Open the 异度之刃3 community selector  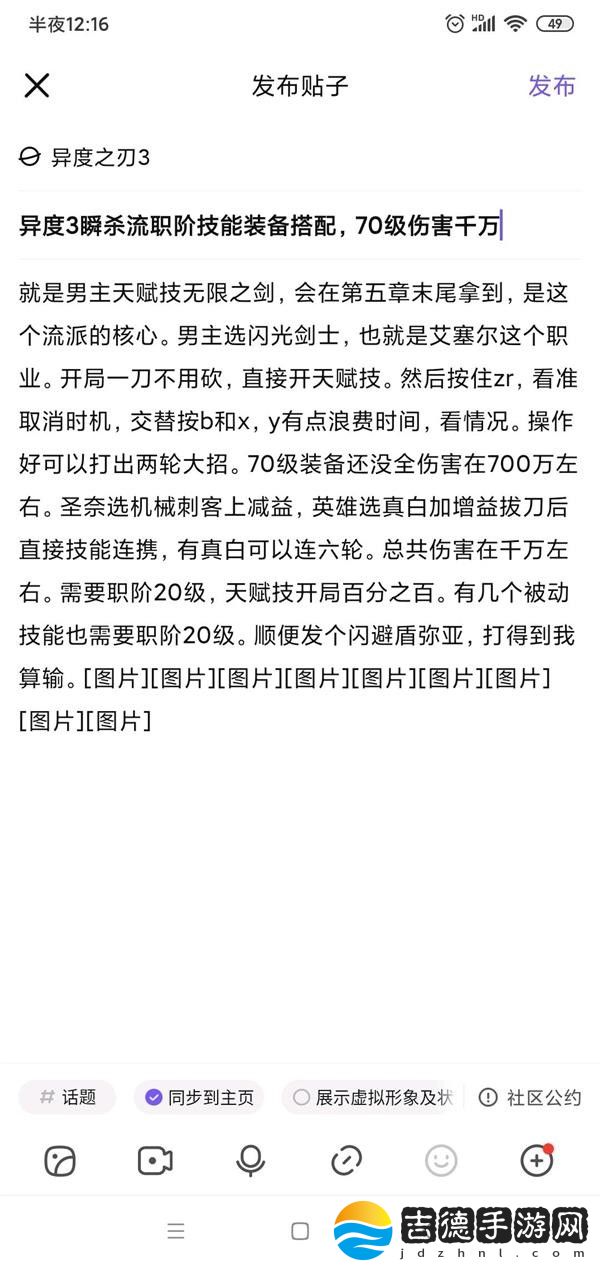coord(85,157)
